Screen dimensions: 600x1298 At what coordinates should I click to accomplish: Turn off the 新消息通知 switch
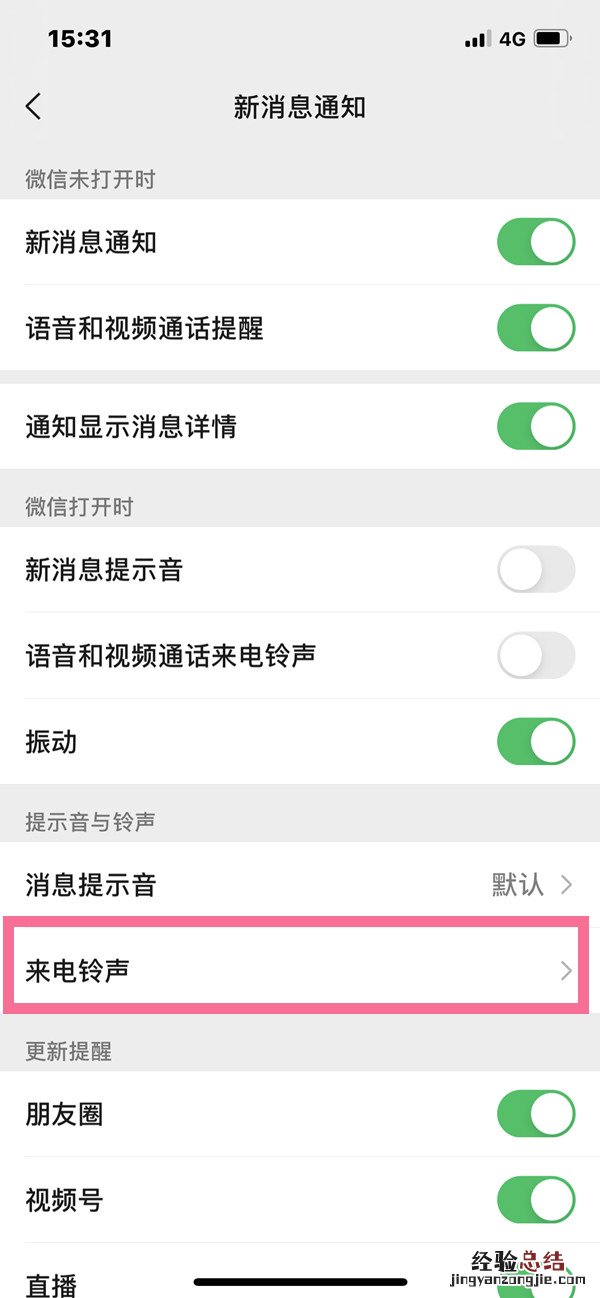536,242
